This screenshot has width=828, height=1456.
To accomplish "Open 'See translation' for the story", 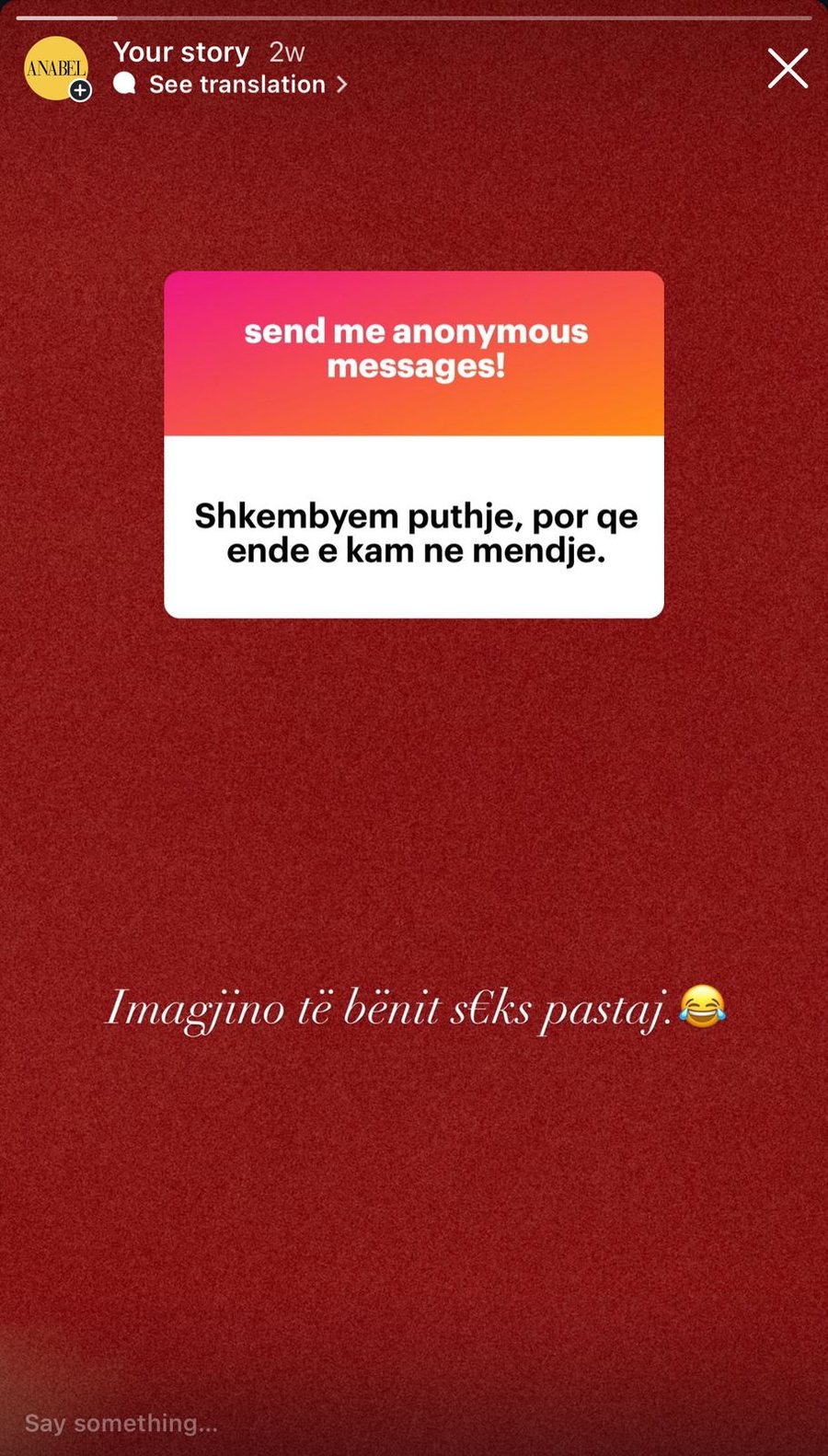I will [237, 84].
